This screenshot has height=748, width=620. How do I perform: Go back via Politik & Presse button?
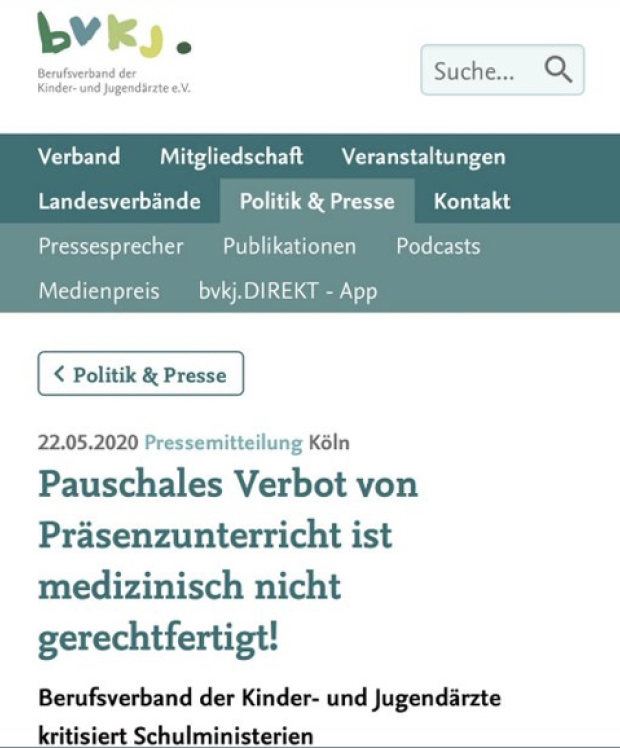coord(141,374)
